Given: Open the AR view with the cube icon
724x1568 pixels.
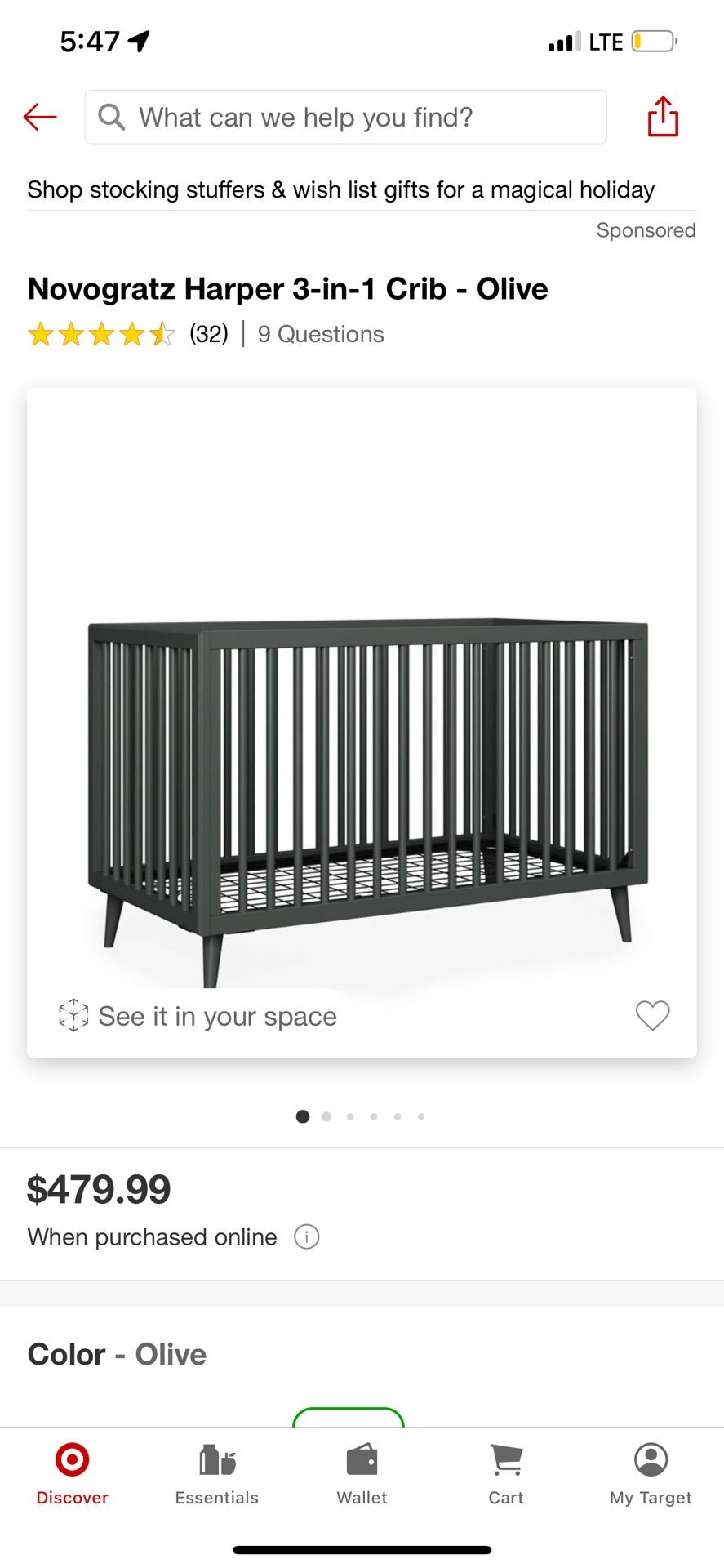Looking at the screenshot, I should (x=73, y=1015).
